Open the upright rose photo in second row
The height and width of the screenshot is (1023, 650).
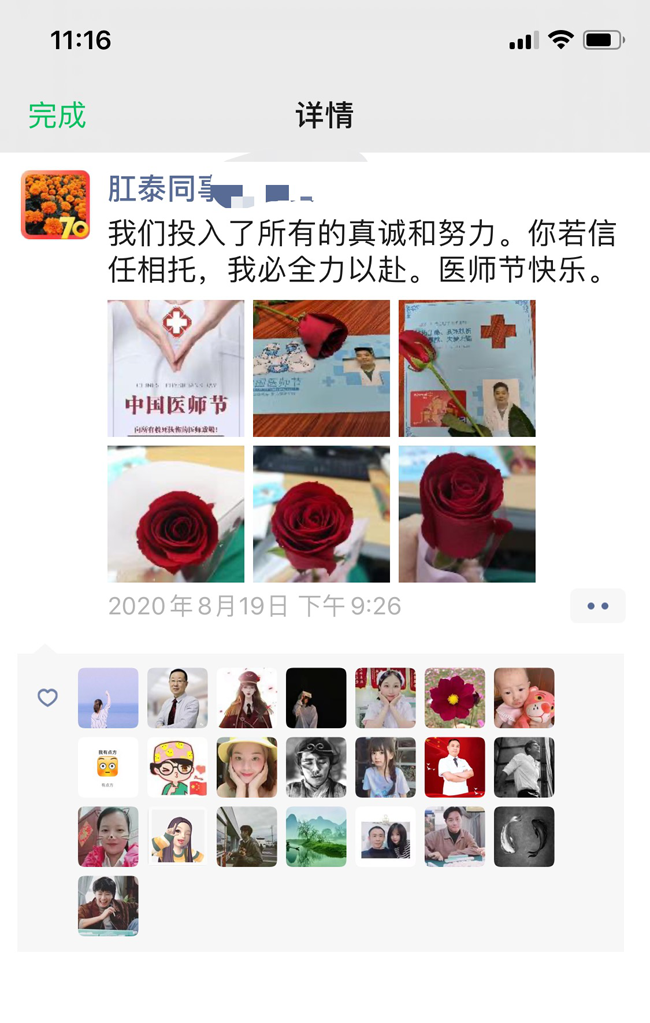point(467,514)
